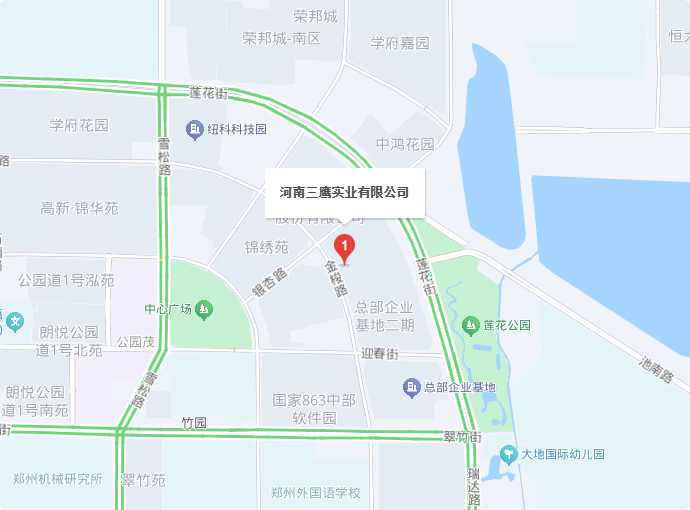Tap the 总部企业基地 building marker

[x=411, y=386]
